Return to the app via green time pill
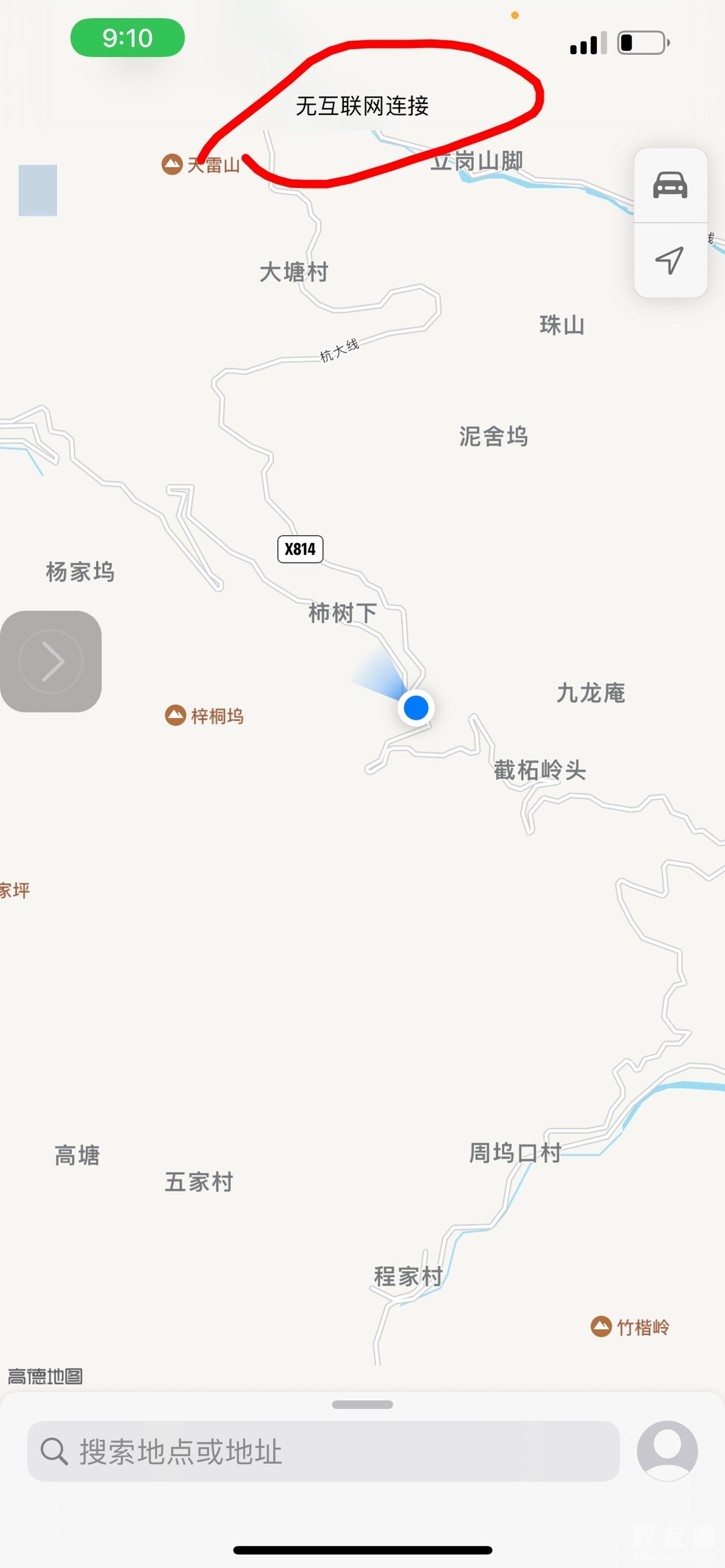 click(128, 38)
